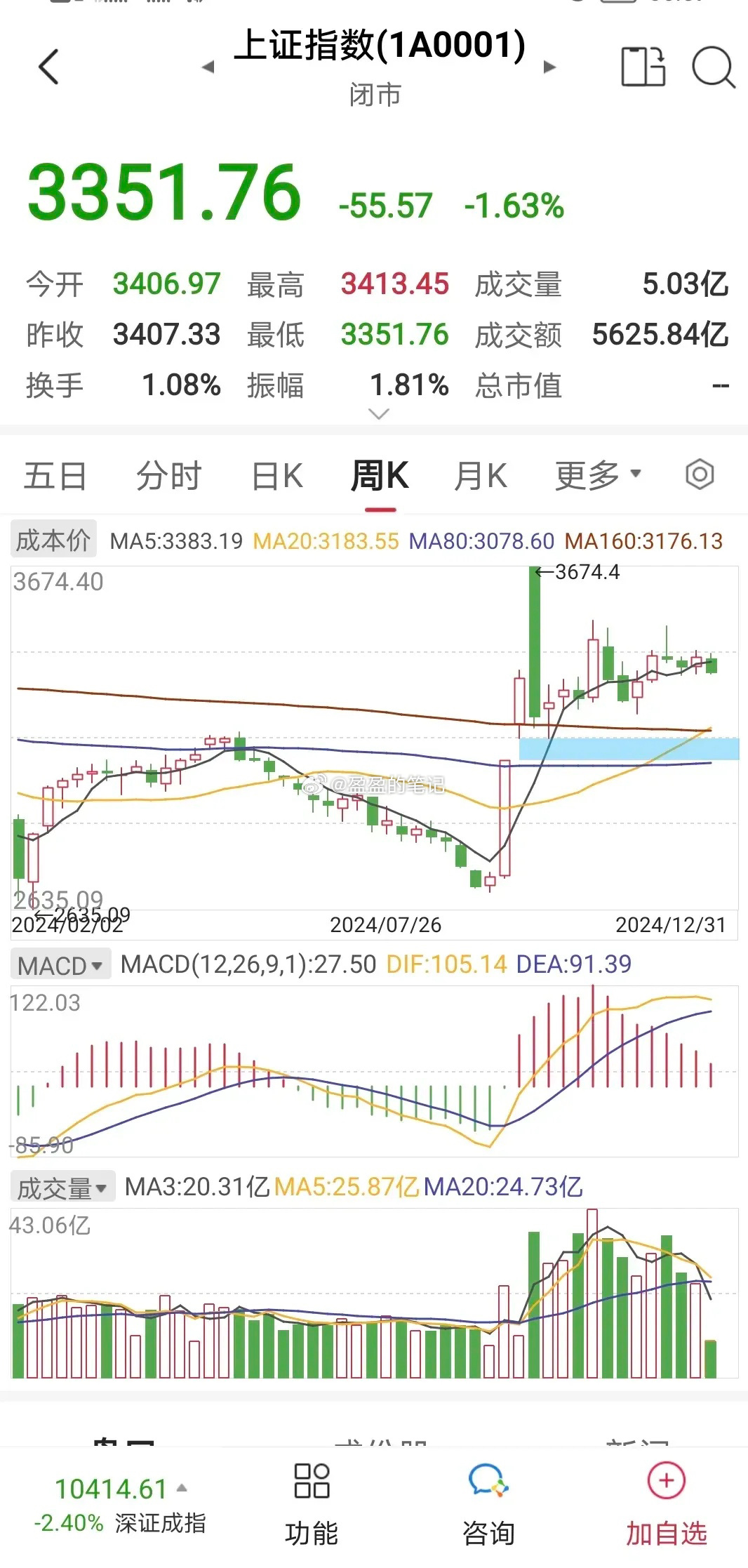Expand more quote details via down chevron
This screenshot has height=1568, width=748.
[x=378, y=414]
